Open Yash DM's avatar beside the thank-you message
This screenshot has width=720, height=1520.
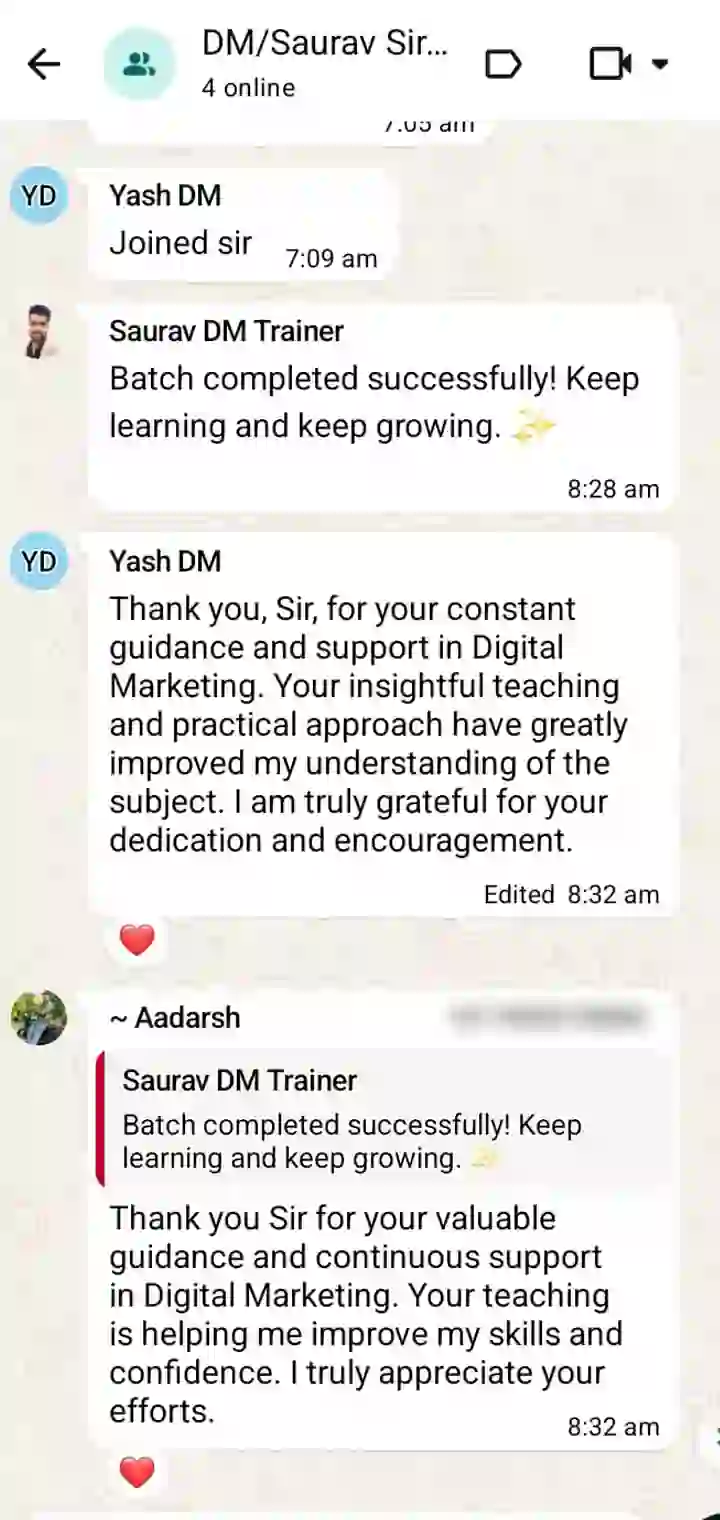click(39, 561)
